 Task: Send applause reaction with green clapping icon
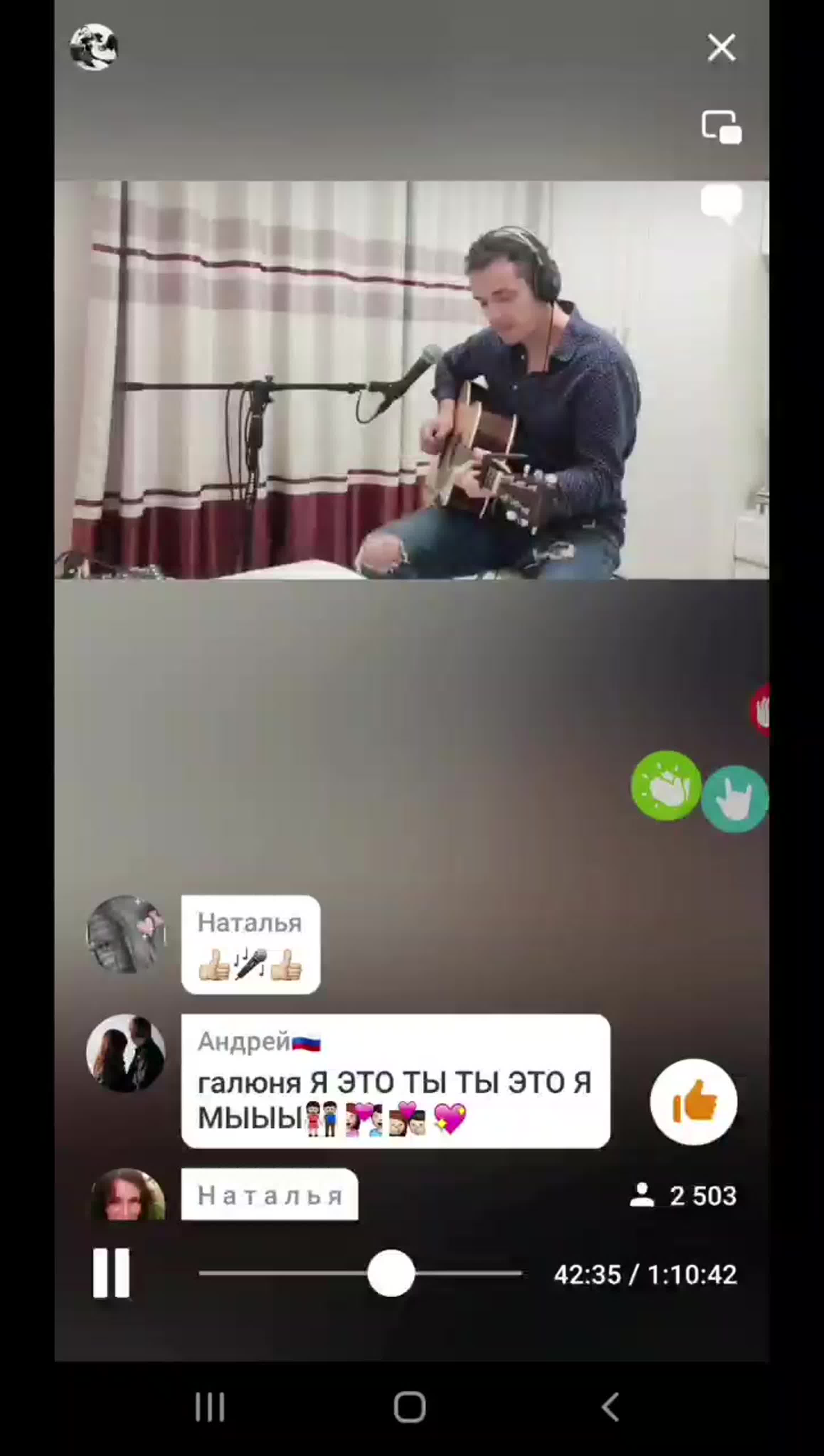(x=666, y=785)
